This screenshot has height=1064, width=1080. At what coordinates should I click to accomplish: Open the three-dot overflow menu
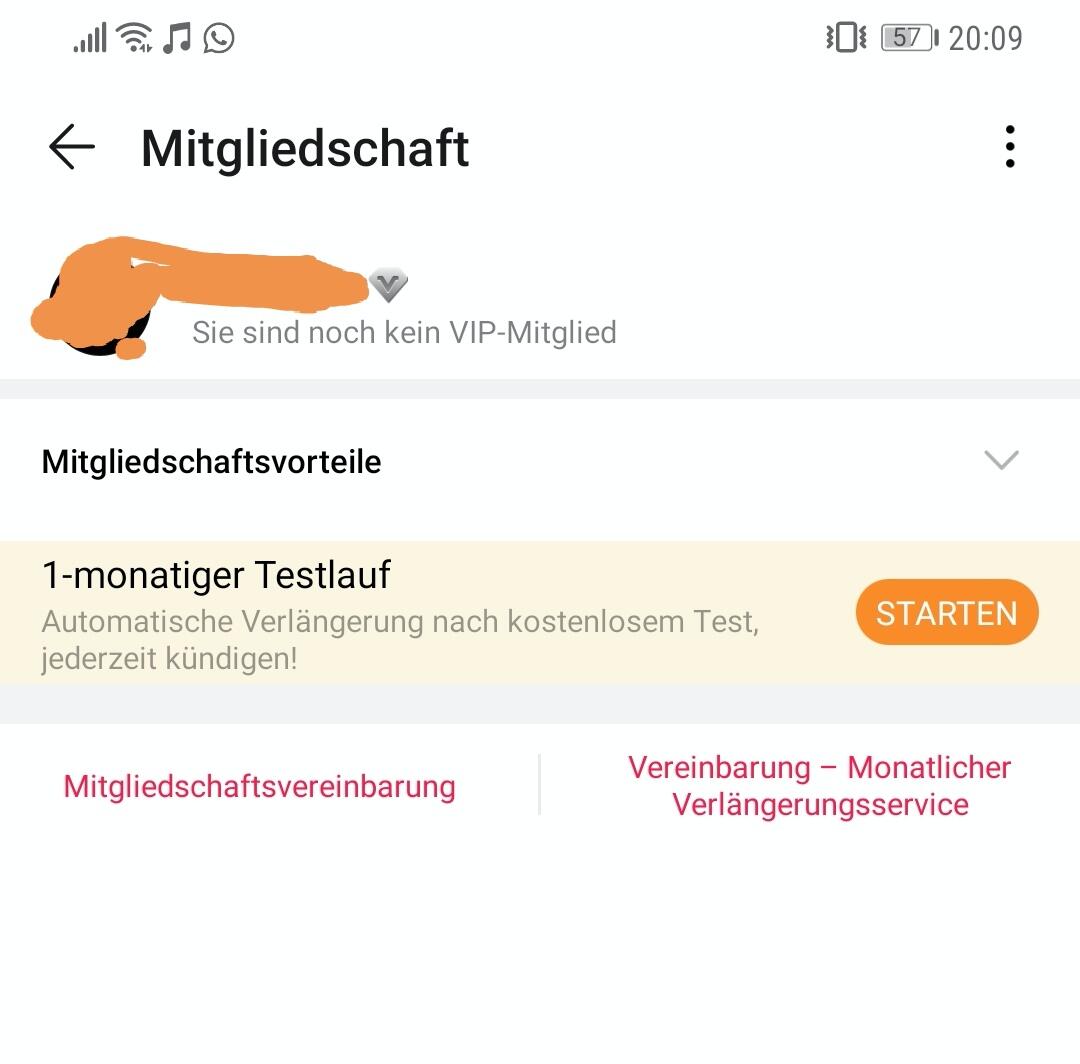coord(1010,147)
